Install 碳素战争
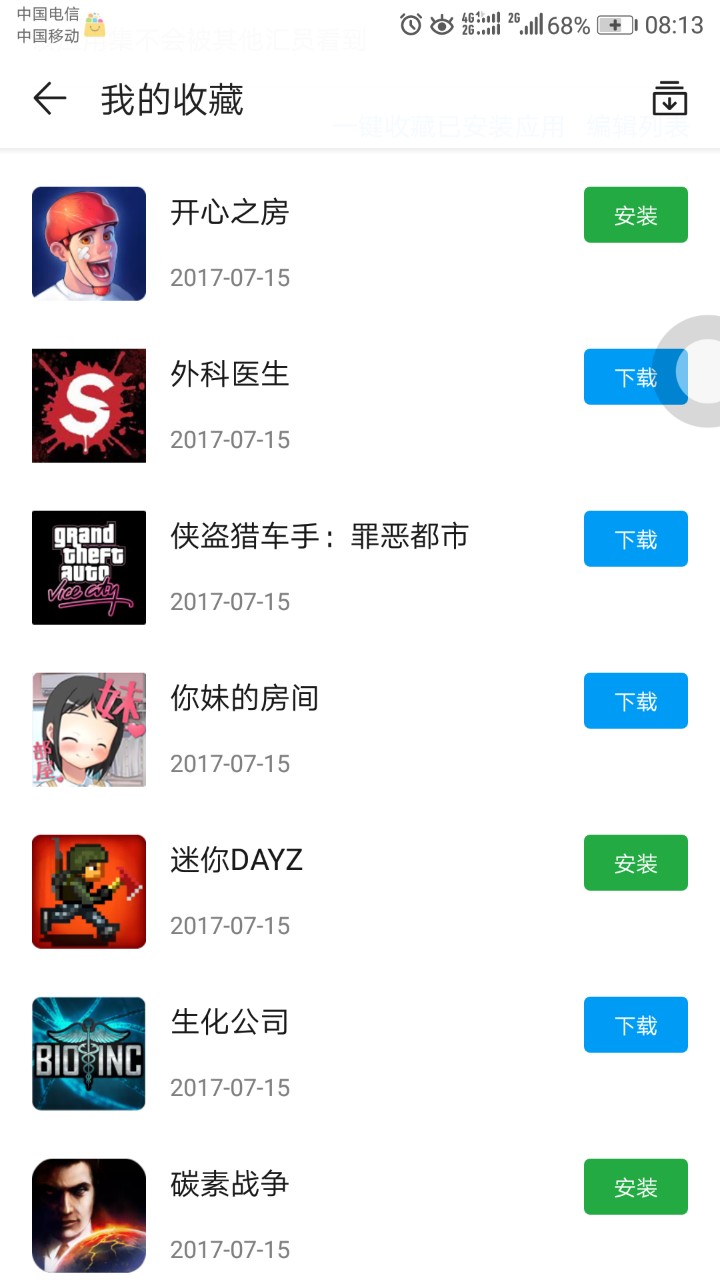The height and width of the screenshot is (1280, 720). coord(636,1187)
